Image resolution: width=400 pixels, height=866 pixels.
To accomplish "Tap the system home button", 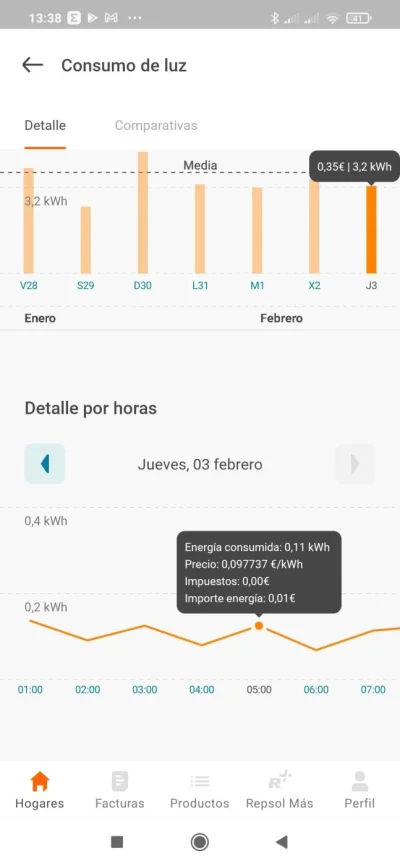I will [199, 842].
